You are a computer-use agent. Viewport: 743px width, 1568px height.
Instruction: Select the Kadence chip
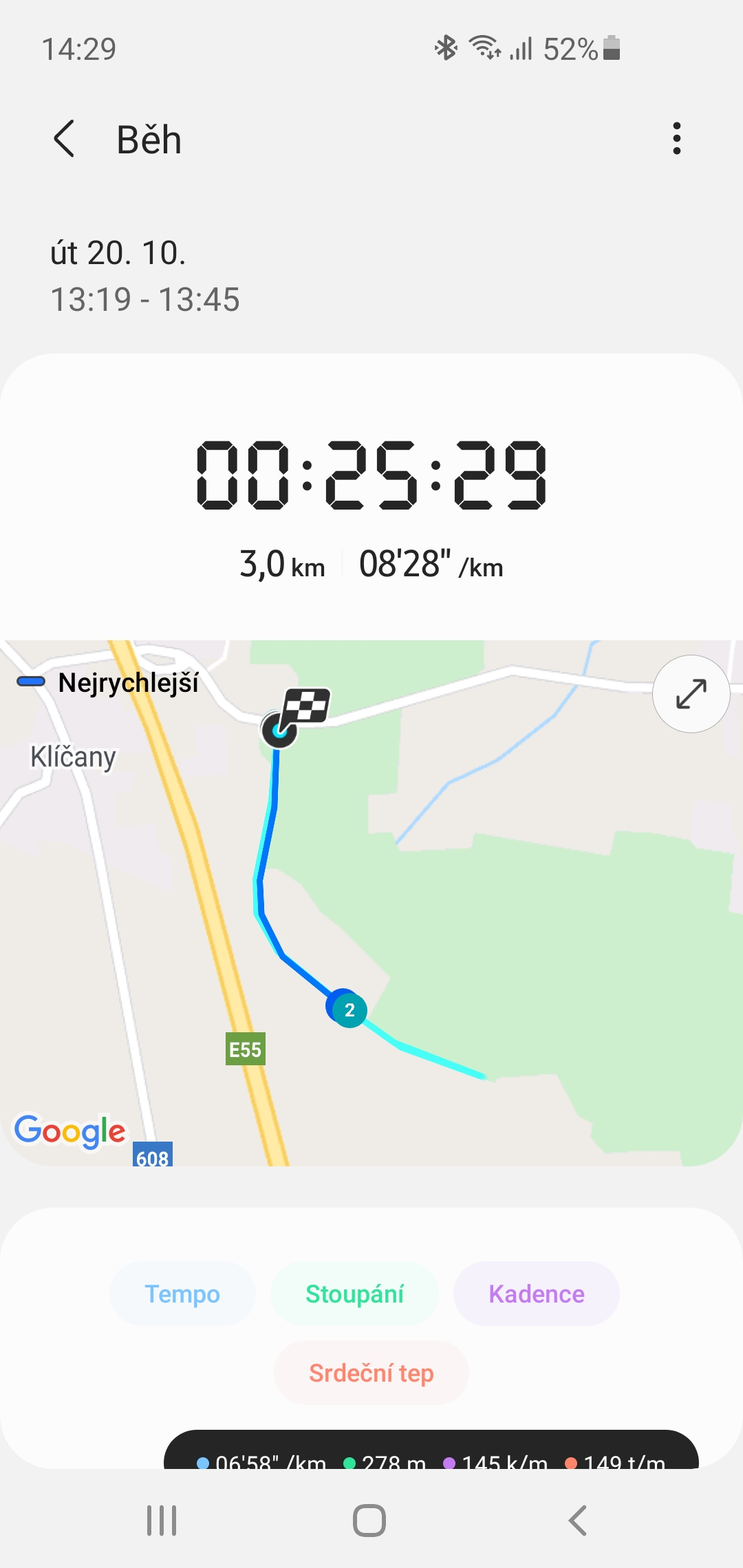tap(537, 1294)
